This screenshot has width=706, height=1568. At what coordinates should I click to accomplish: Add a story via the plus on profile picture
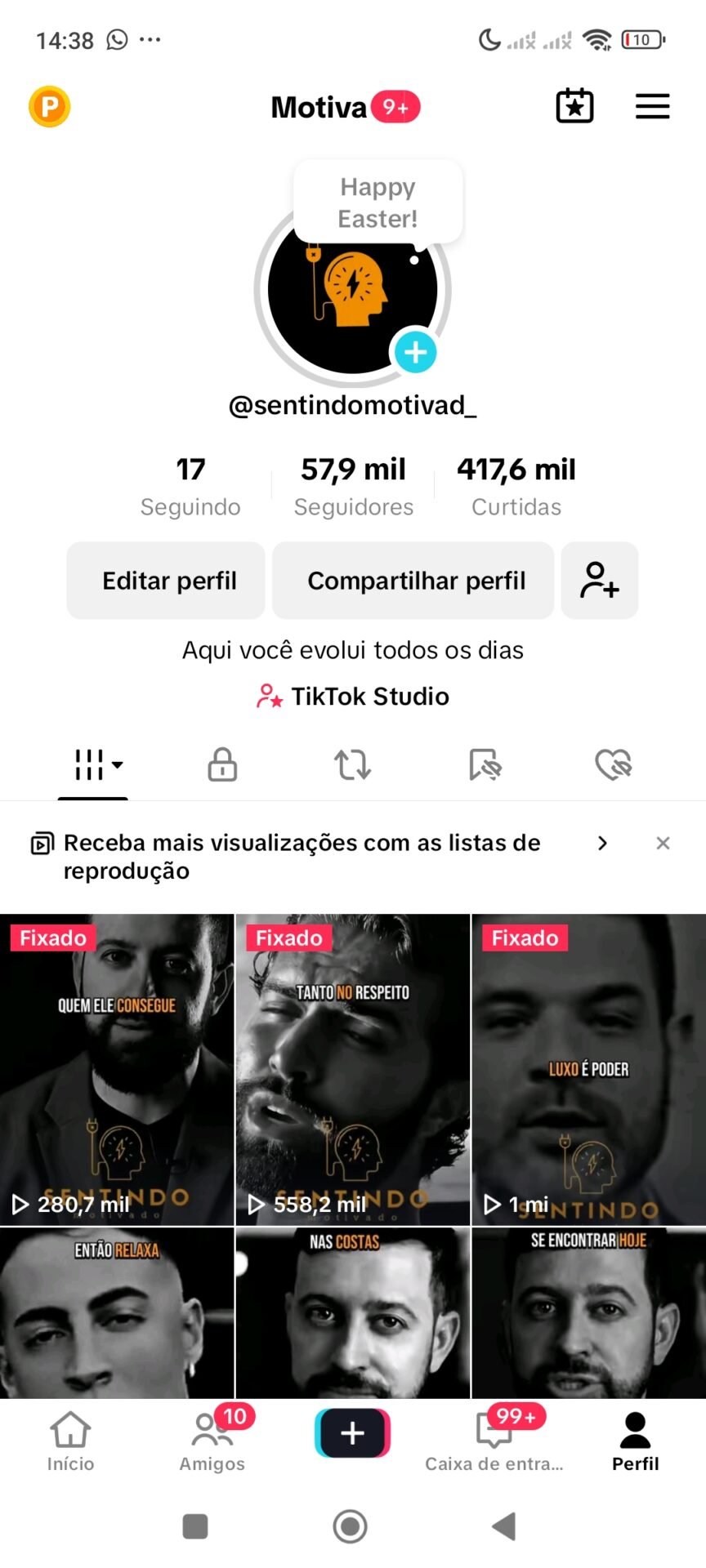416,353
